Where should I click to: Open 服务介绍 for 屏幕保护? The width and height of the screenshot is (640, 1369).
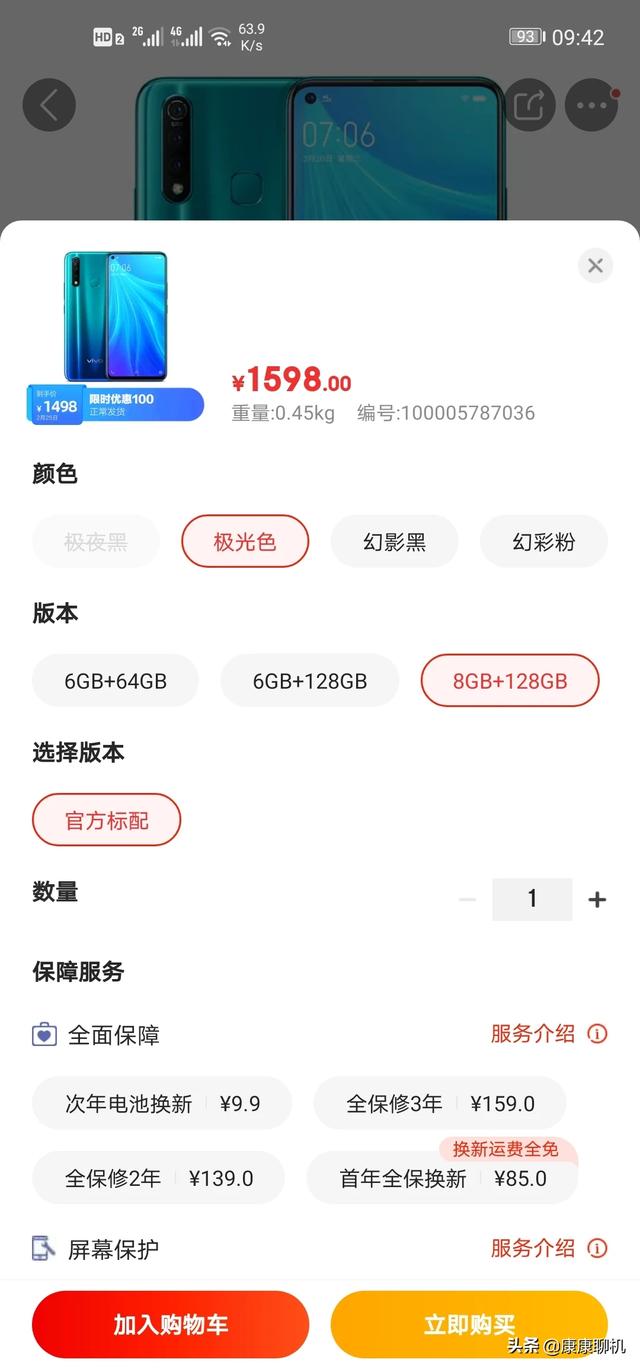coord(548,1247)
